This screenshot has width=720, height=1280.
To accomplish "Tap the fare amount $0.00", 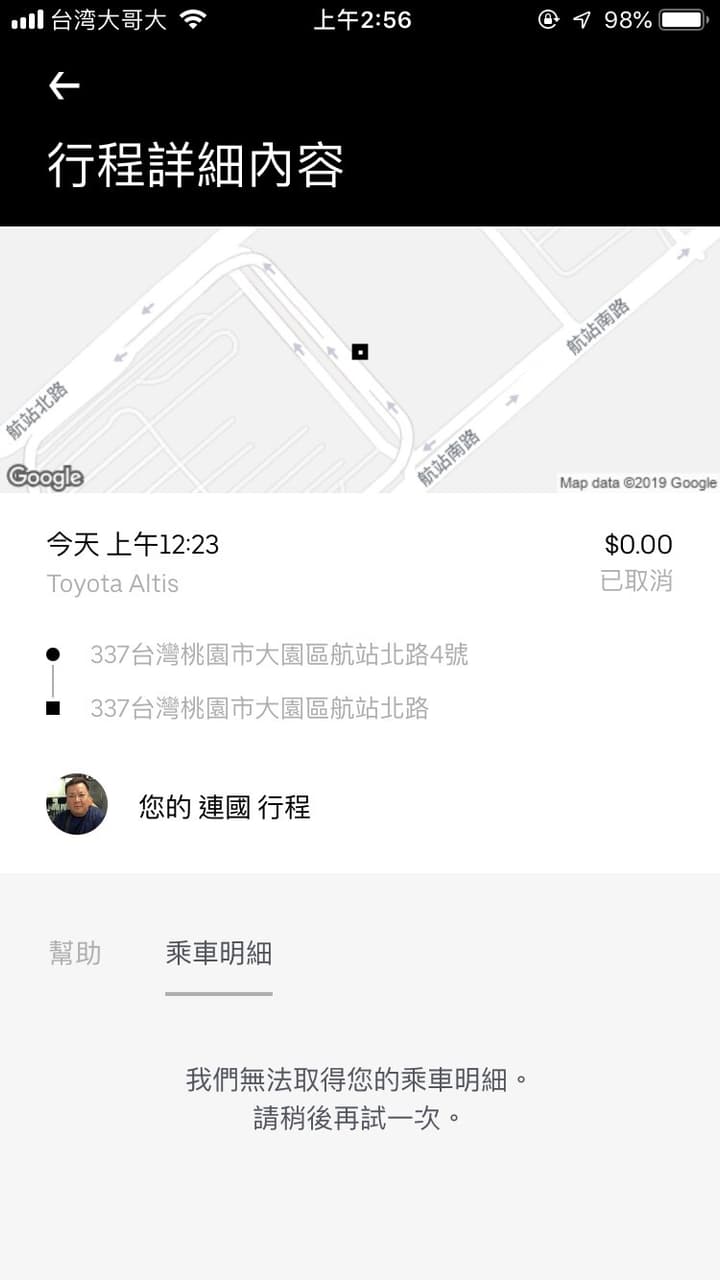I will click(x=640, y=545).
